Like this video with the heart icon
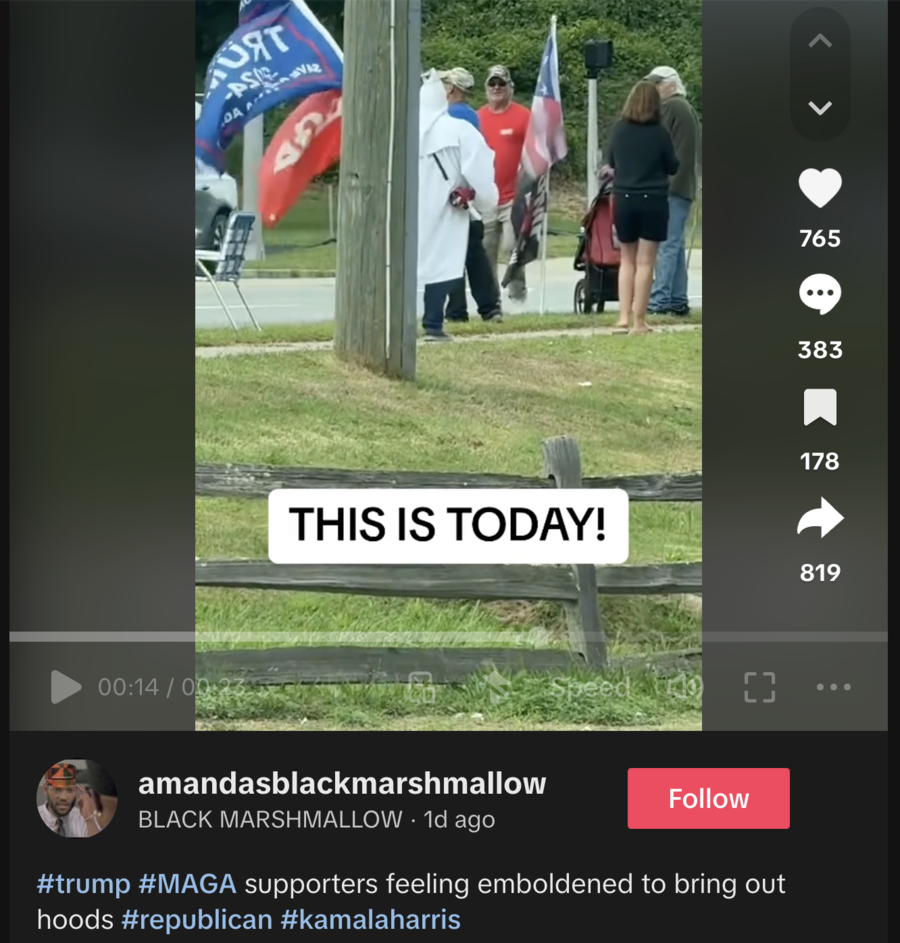The width and height of the screenshot is (900, 943). [x=820, y=188]
